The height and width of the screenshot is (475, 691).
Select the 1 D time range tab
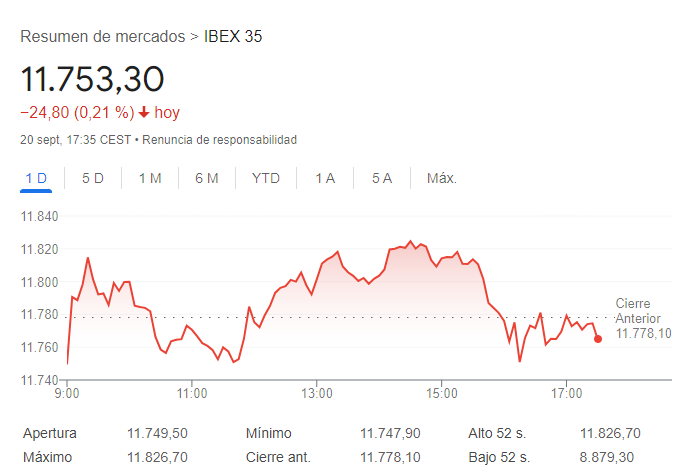(36, 178)
